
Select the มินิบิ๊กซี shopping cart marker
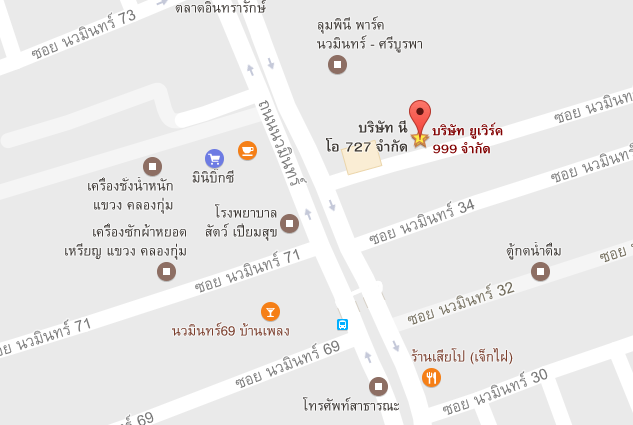point(214,158)
